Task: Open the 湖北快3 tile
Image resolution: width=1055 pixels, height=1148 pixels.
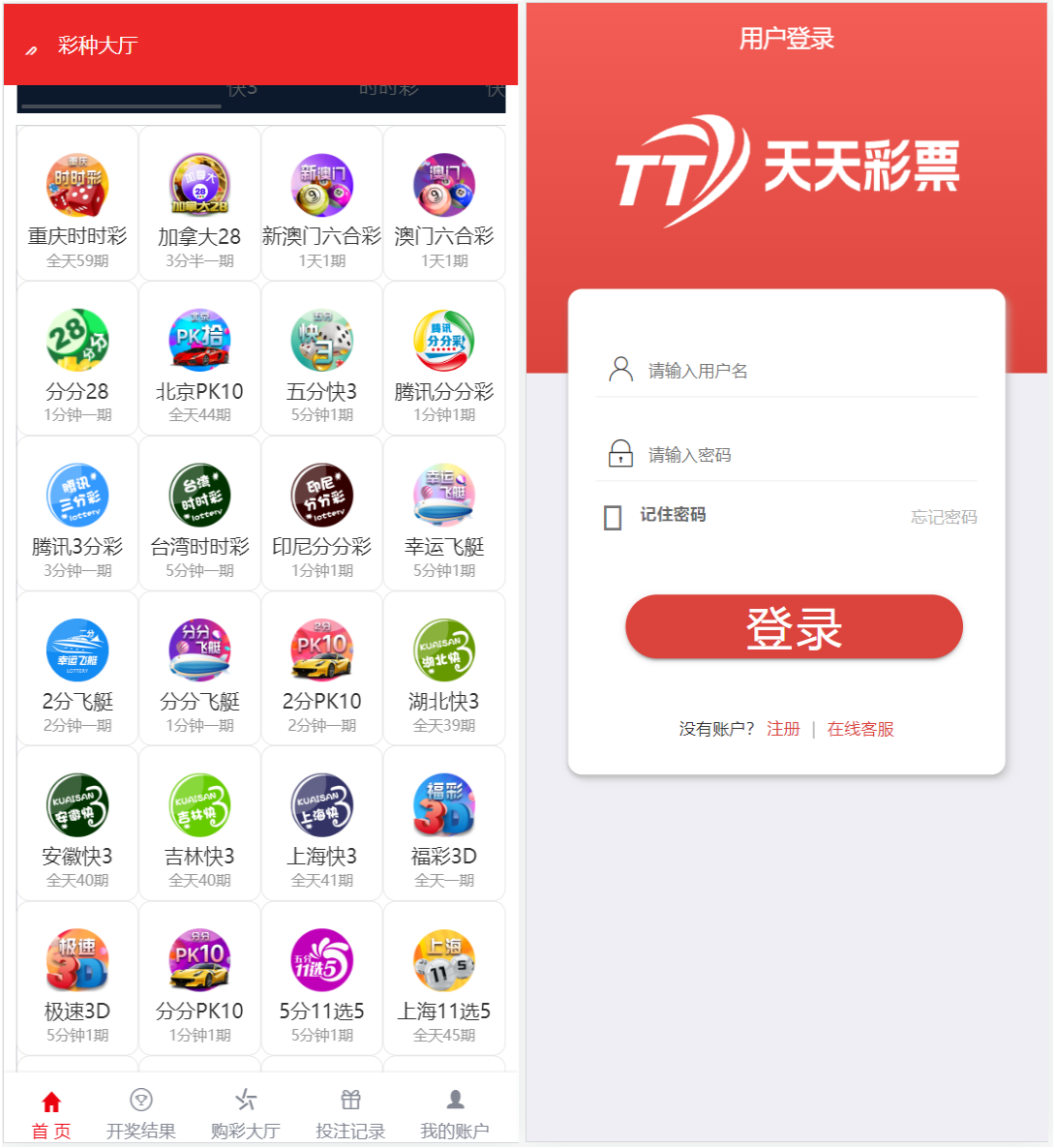Action: [x=444, y=669]
